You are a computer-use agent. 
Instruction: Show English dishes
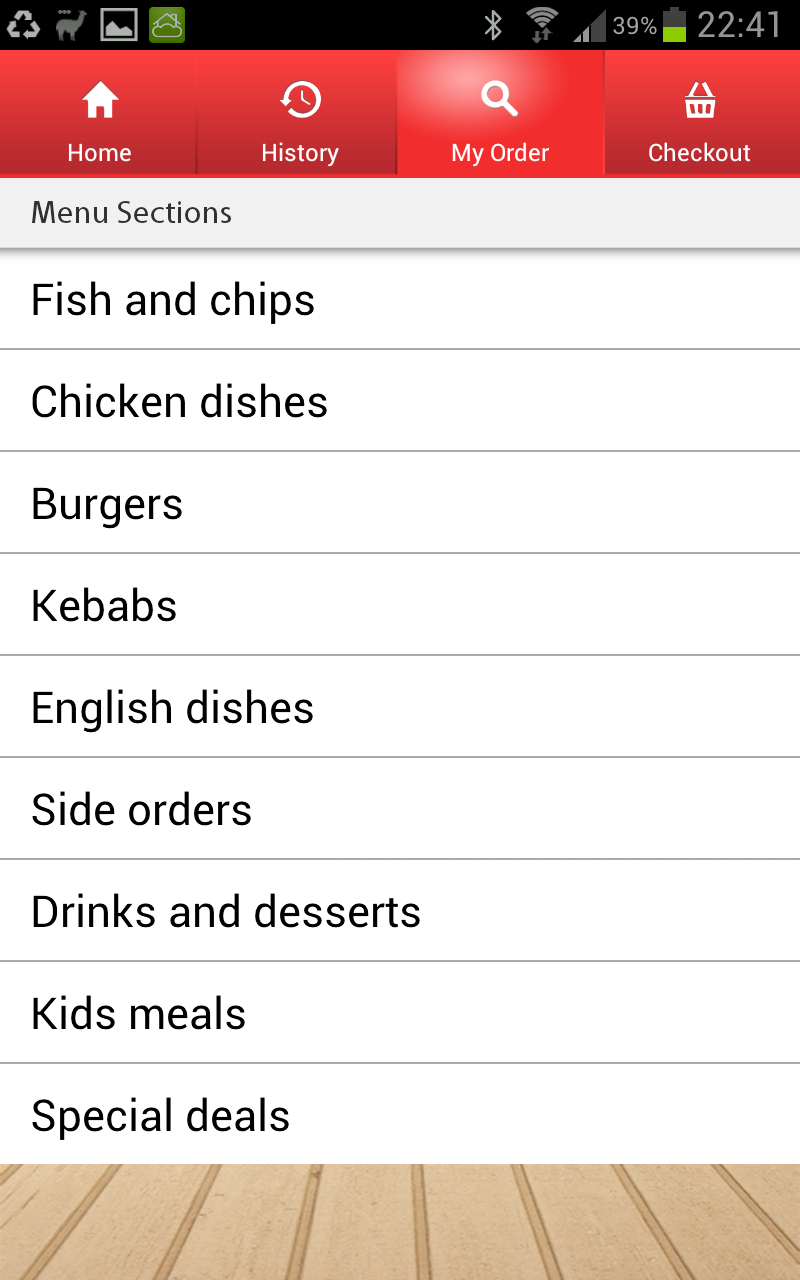pos(400,707)
